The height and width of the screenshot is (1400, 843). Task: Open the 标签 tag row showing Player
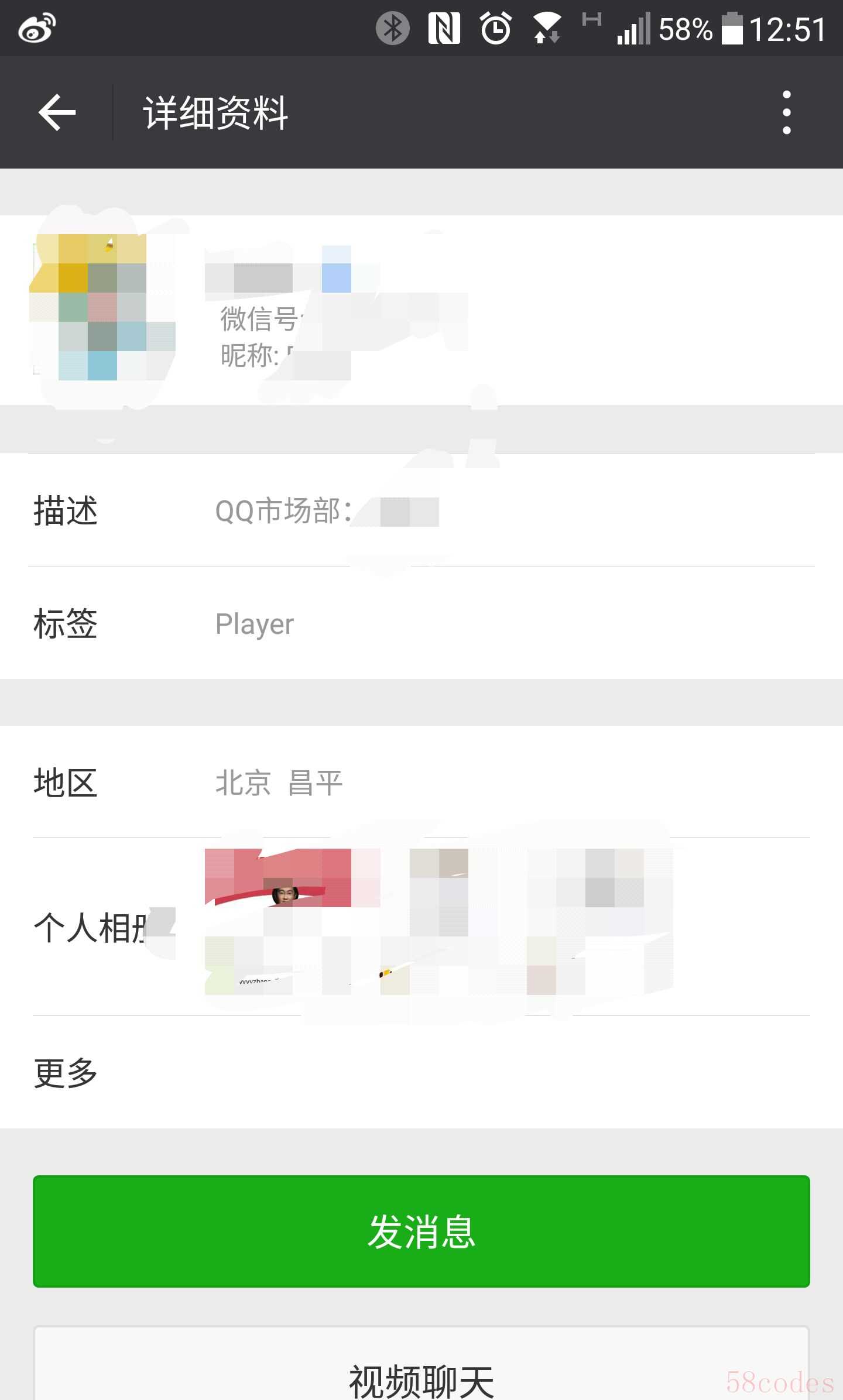point(421,623)
